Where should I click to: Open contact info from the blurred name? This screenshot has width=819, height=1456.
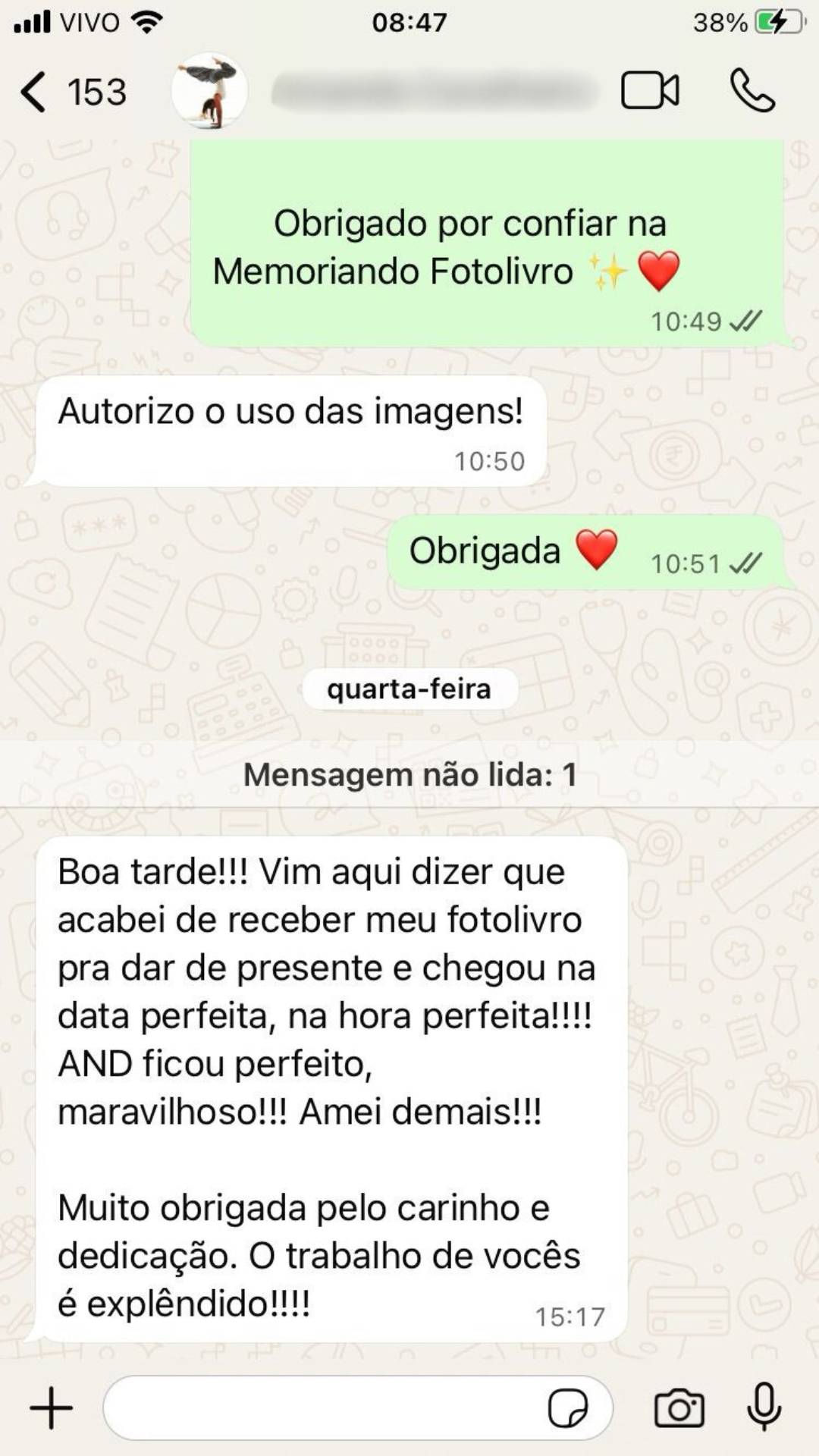(432, 91)
